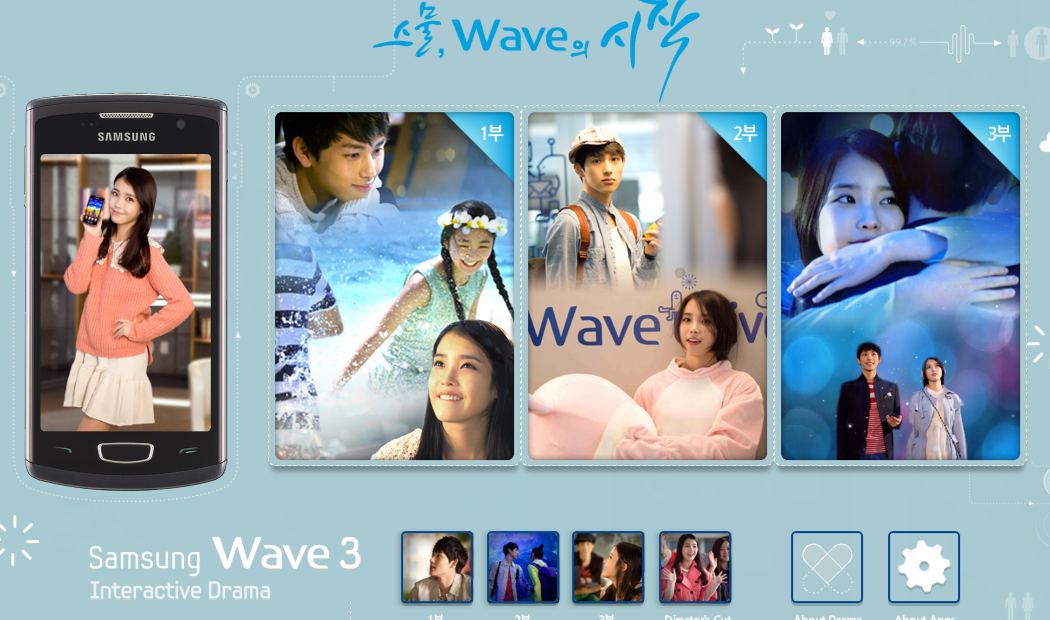Open the 2부 episode card
Viewport: 1050px width, 620px height.
pyautogui.click(x=647, y=286)
